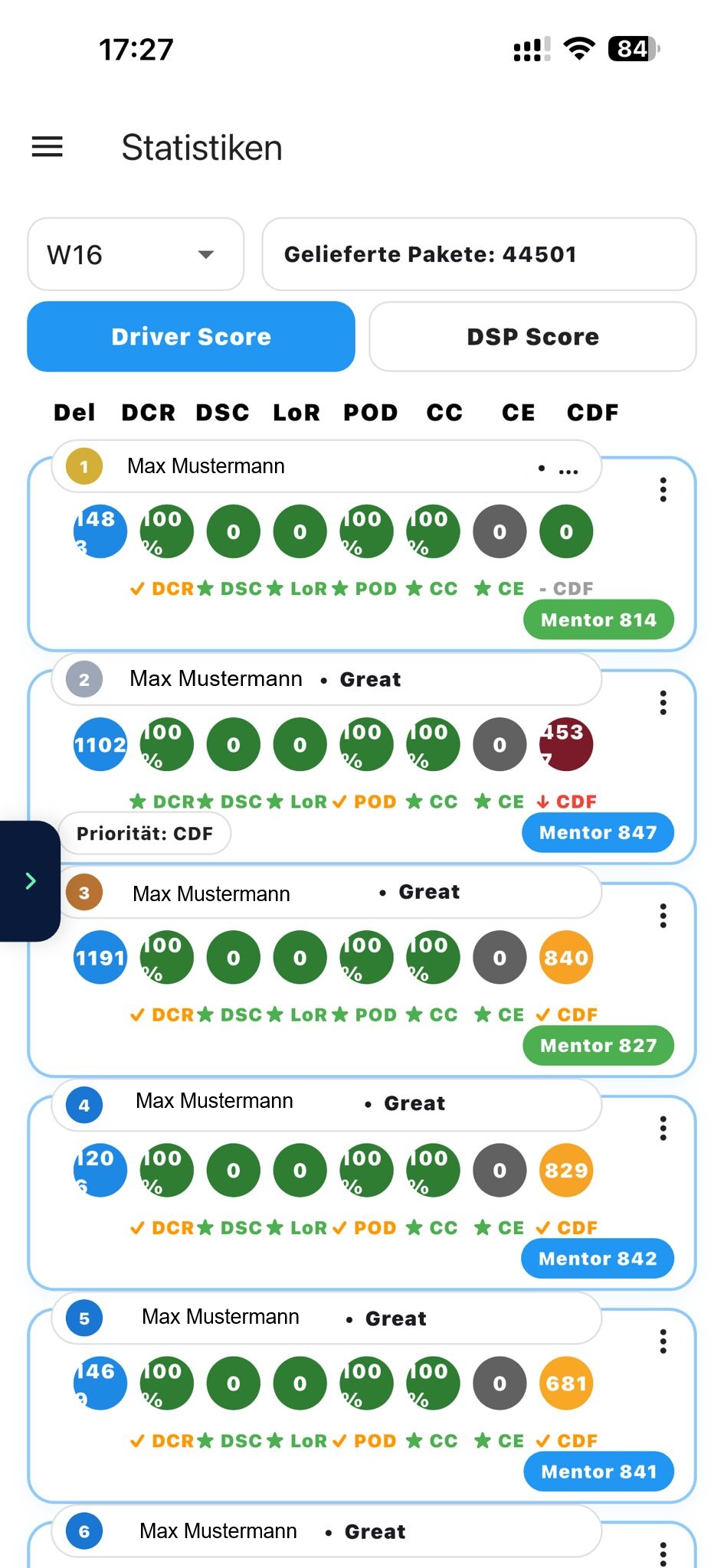Tap the Mentor 827 badge

(x=598, y=1046)
